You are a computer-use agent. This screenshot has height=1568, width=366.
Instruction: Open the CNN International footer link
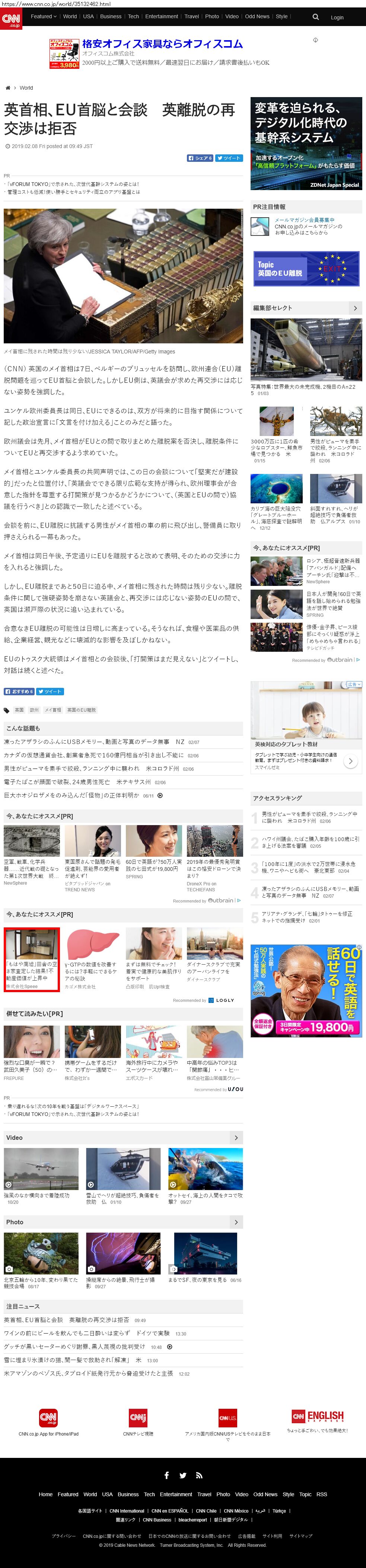click(127, 1511)
